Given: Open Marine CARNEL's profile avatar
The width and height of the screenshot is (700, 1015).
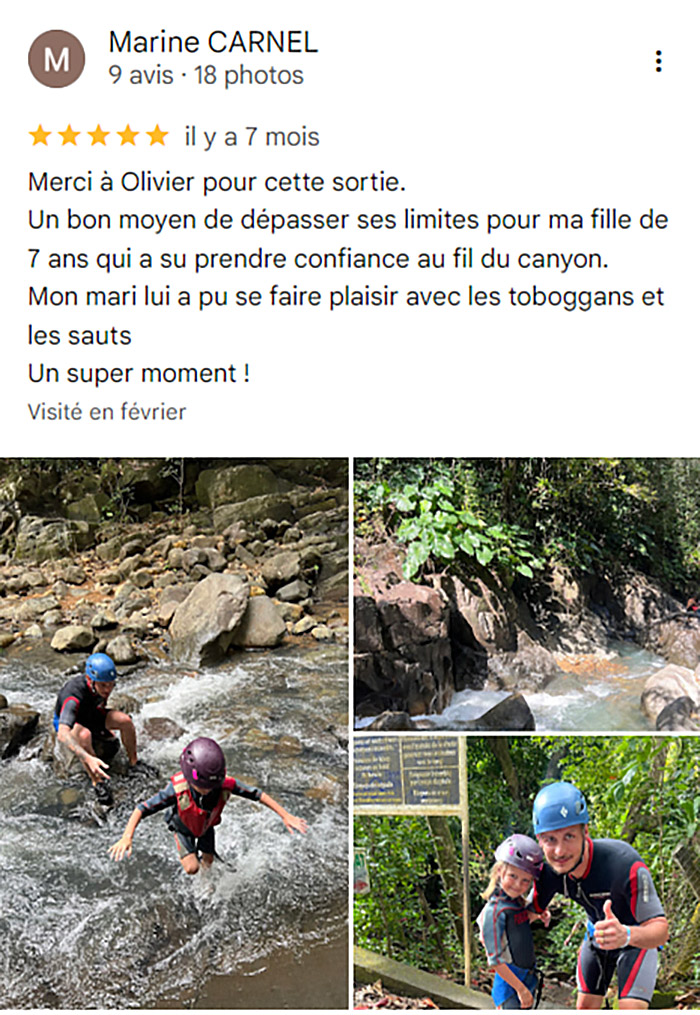Looking at the screenshot, I should (56, 59).
